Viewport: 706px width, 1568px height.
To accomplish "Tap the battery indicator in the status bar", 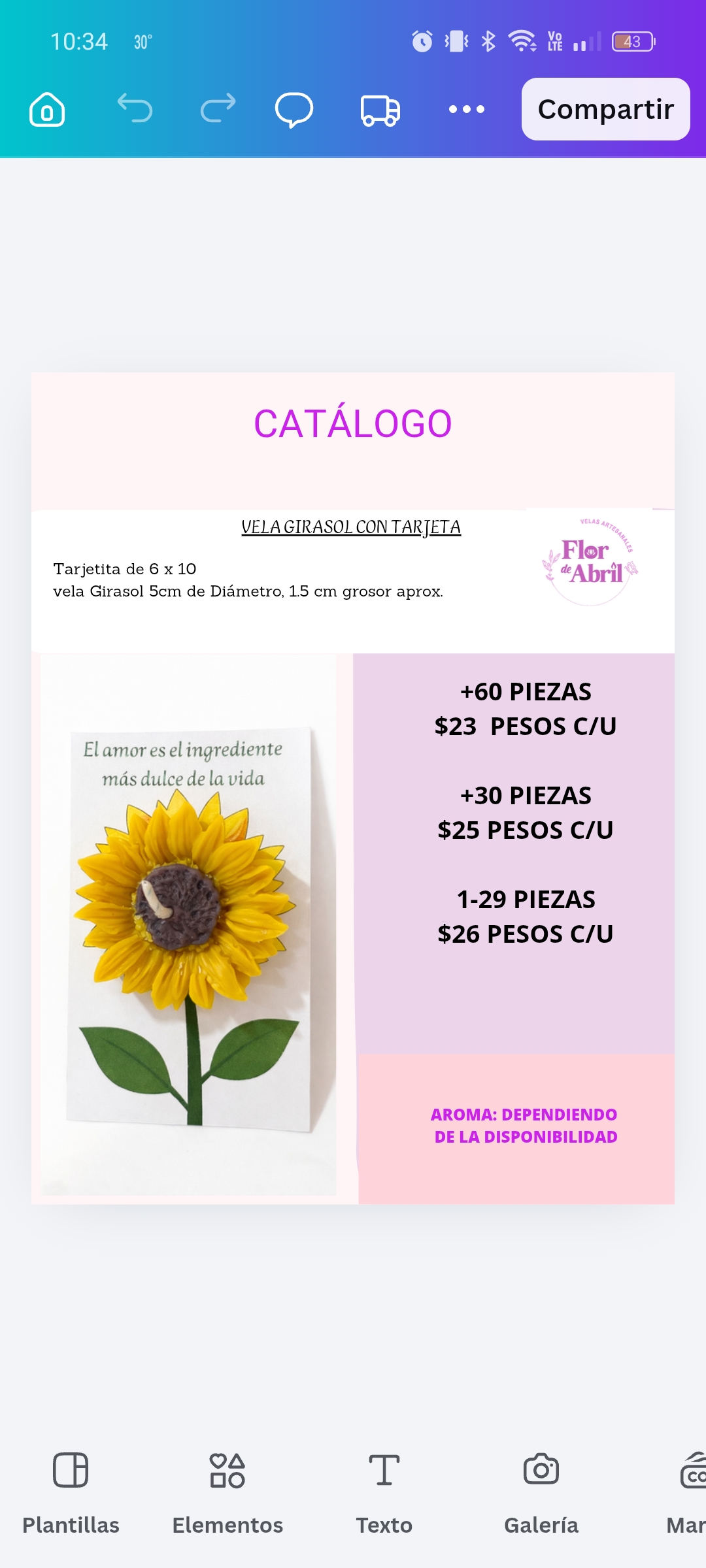I will coord(631,41).
